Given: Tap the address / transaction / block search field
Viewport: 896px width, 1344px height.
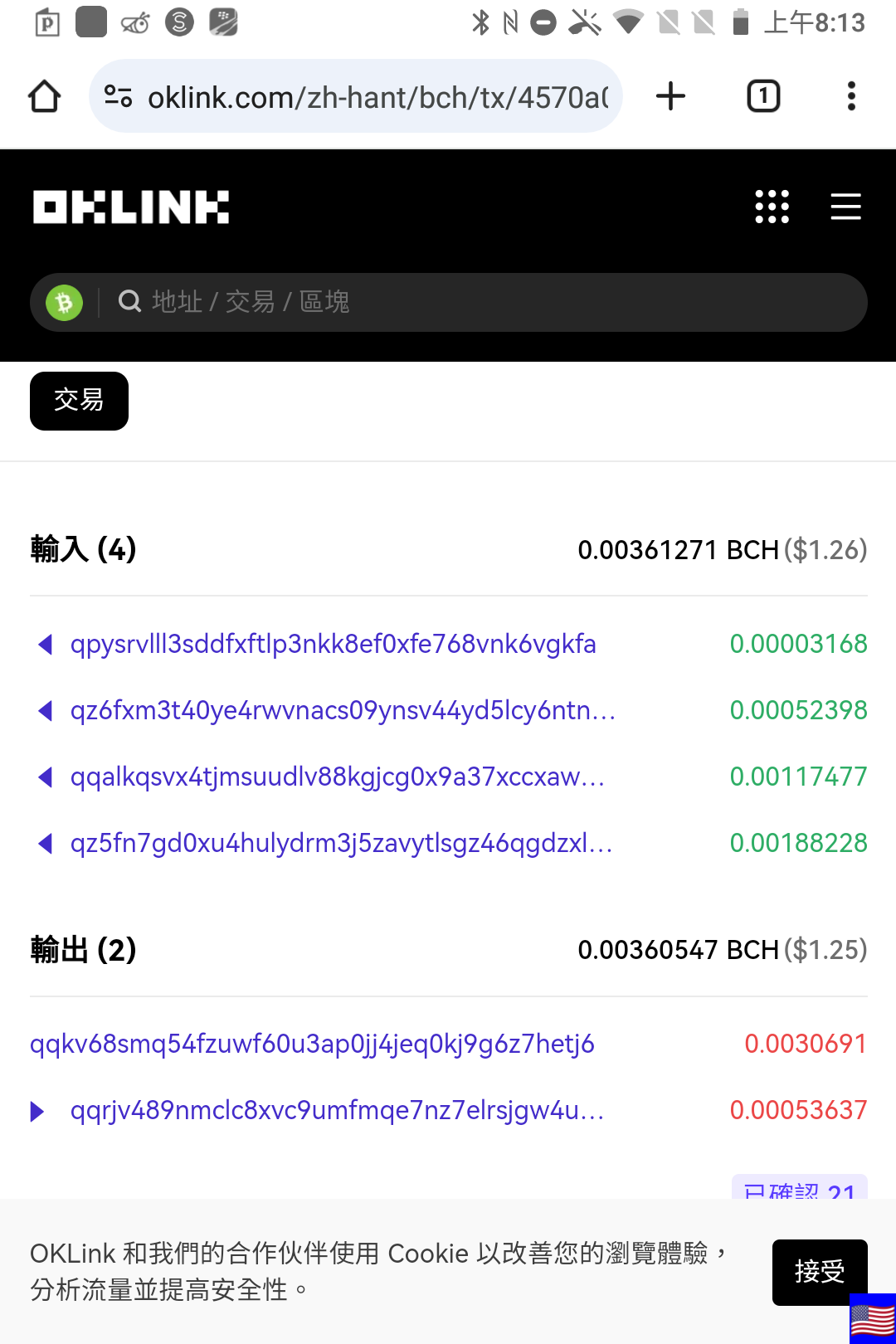Looking at the screenshot, I should click(x=489, y=302).
